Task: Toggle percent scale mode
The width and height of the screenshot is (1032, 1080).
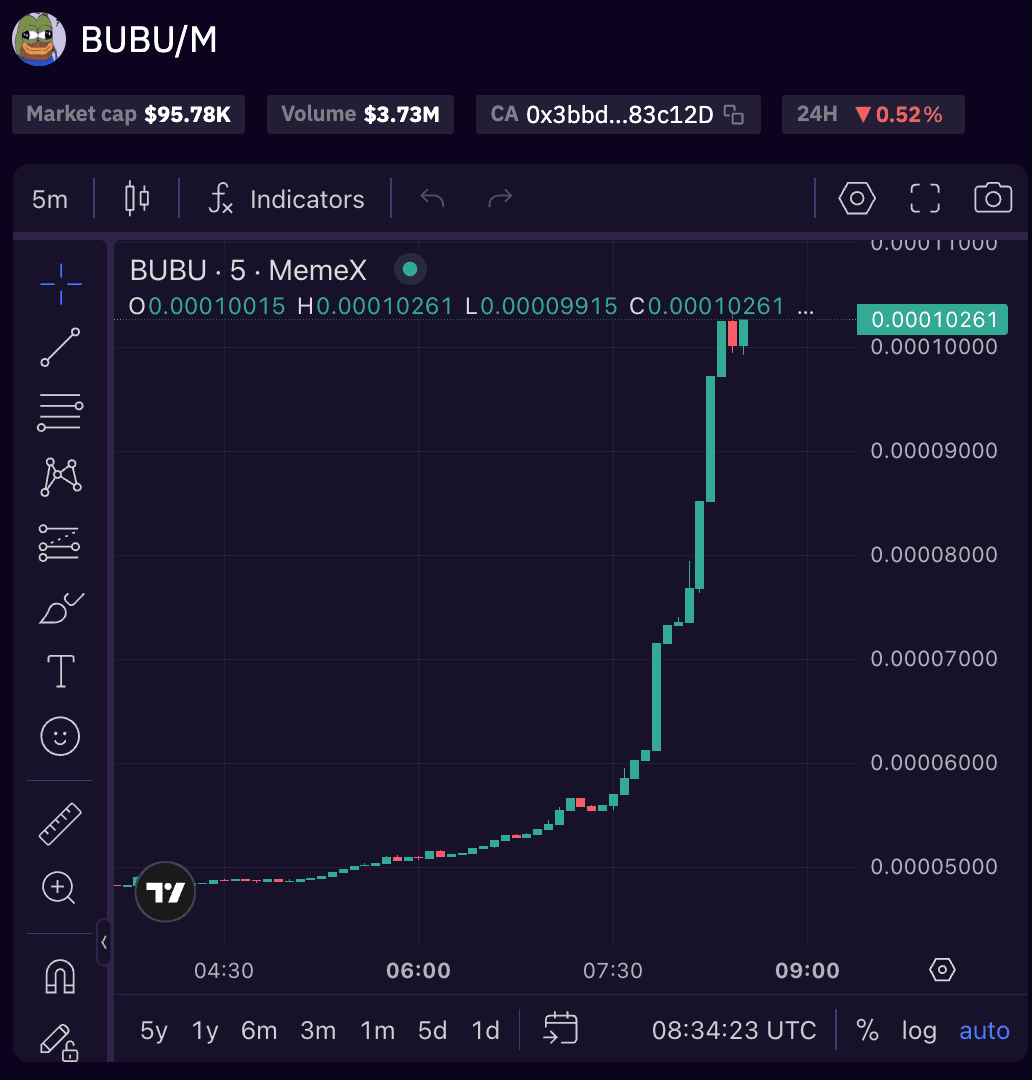Action: coord(867,1030)
